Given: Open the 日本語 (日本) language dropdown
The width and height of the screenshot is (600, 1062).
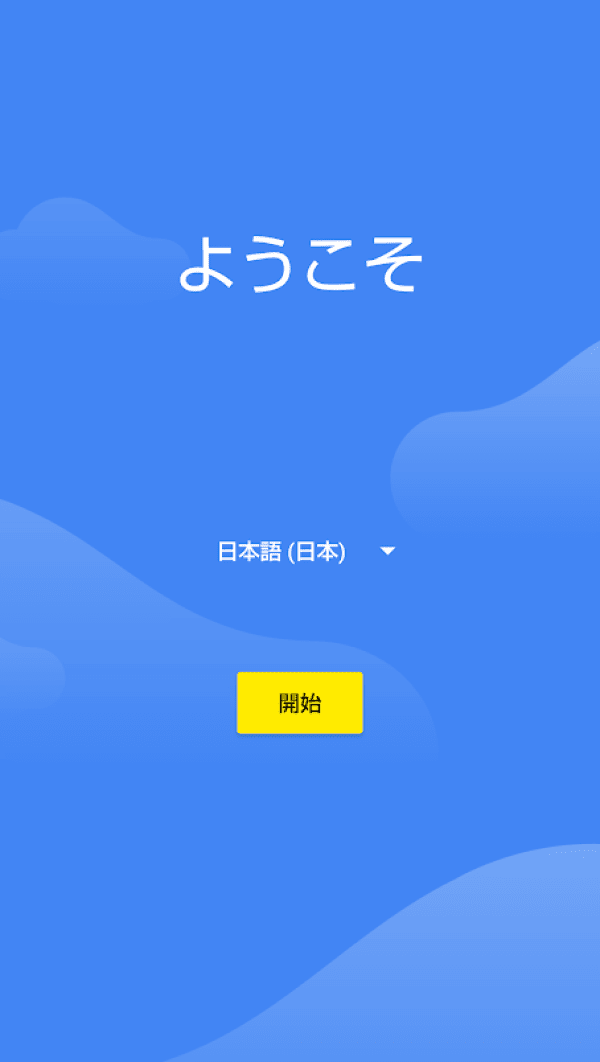Looking at the screenshot, I should 306,551.
